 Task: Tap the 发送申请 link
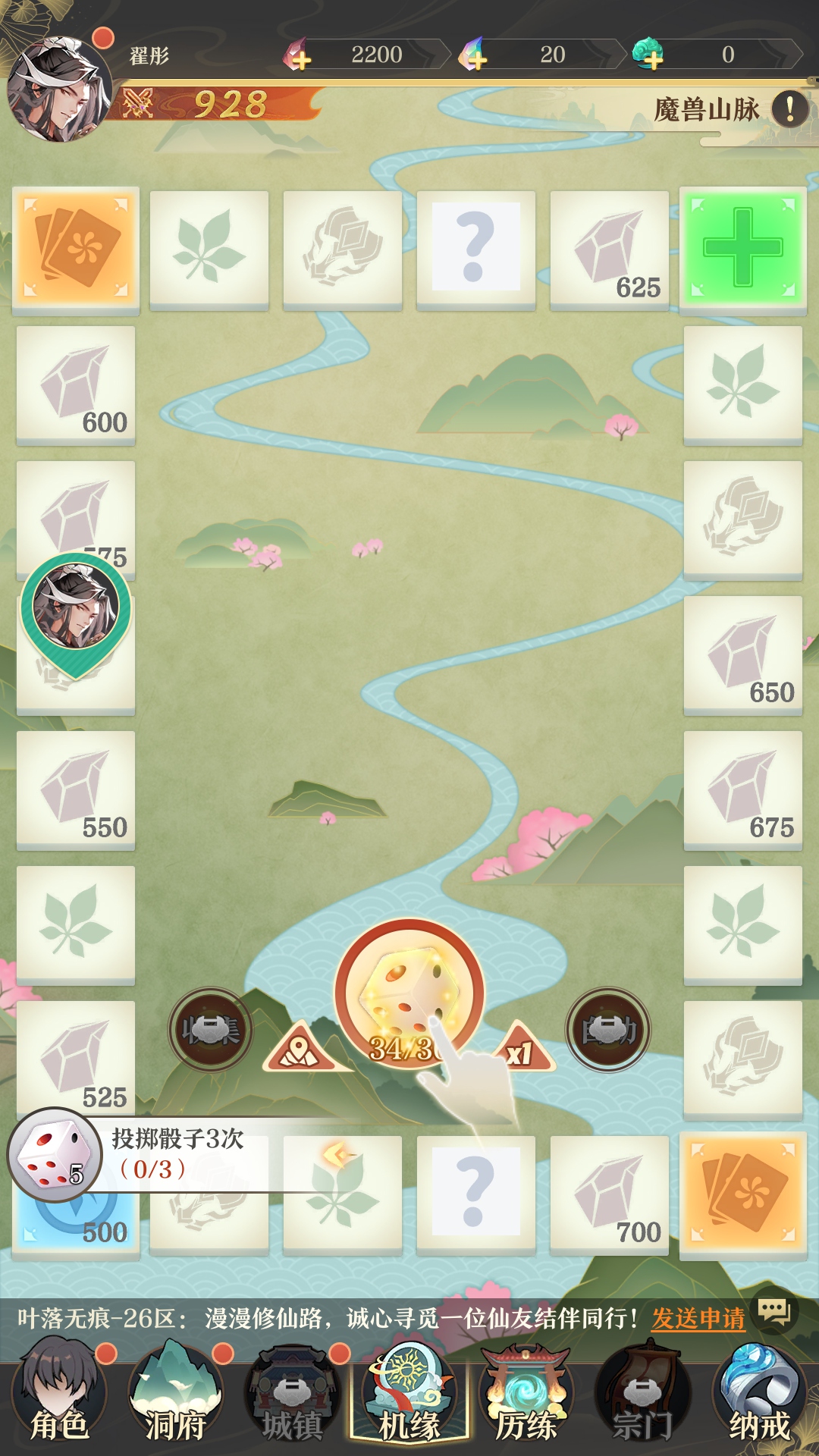pos(698,1319)
